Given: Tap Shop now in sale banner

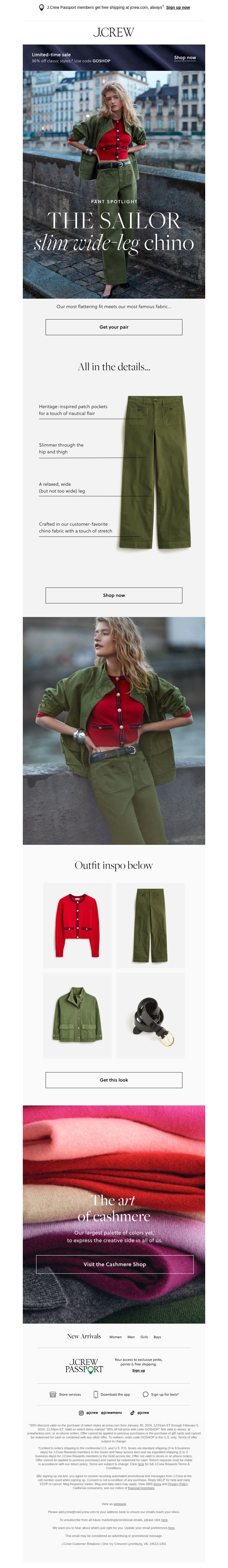Looking at the screenshot, I should coord(185,57).
